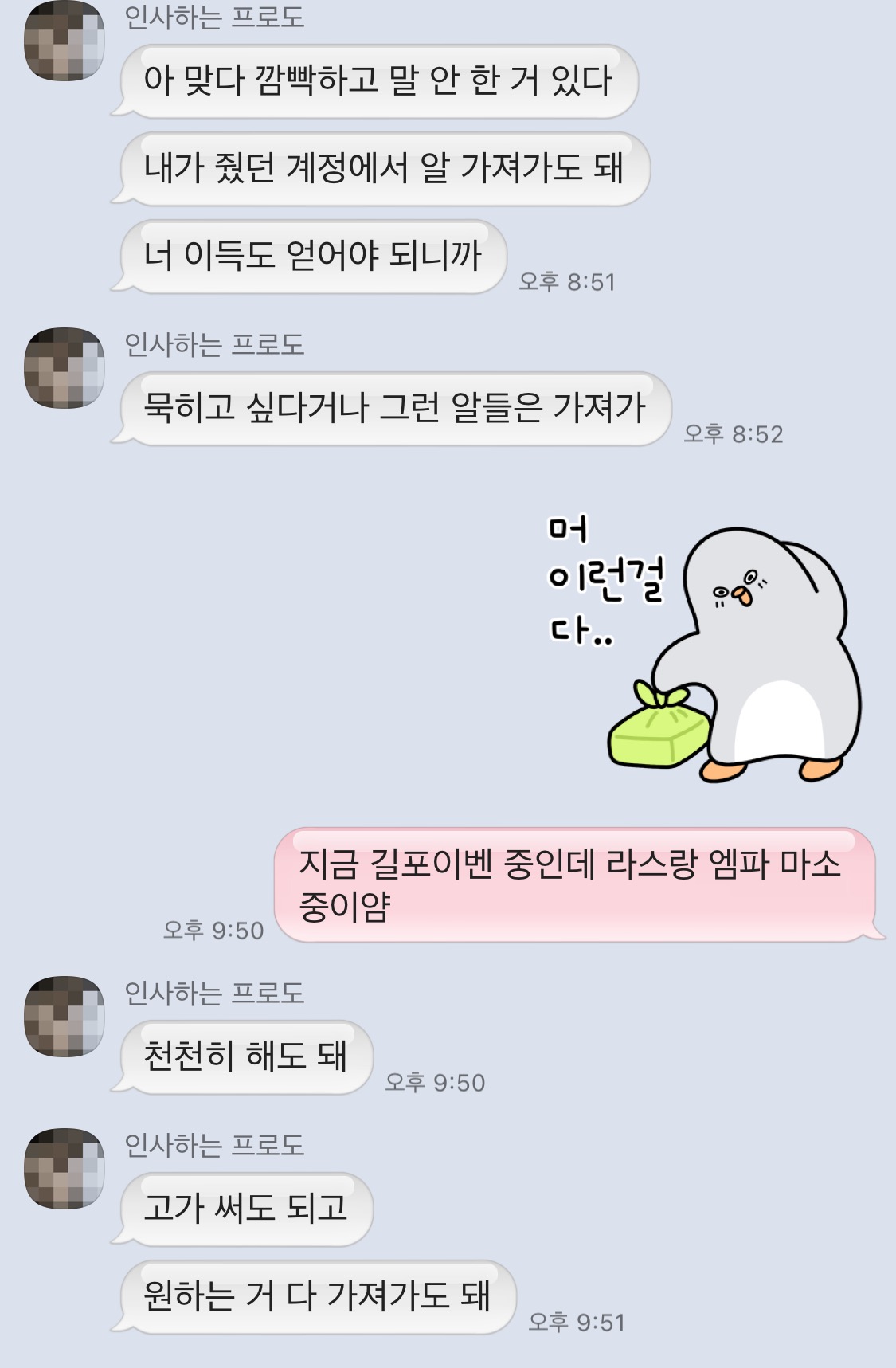896x1368 pixels.
Task: View profile from avatar beside '고가 써도 되고'
Action: [64, 1169]
